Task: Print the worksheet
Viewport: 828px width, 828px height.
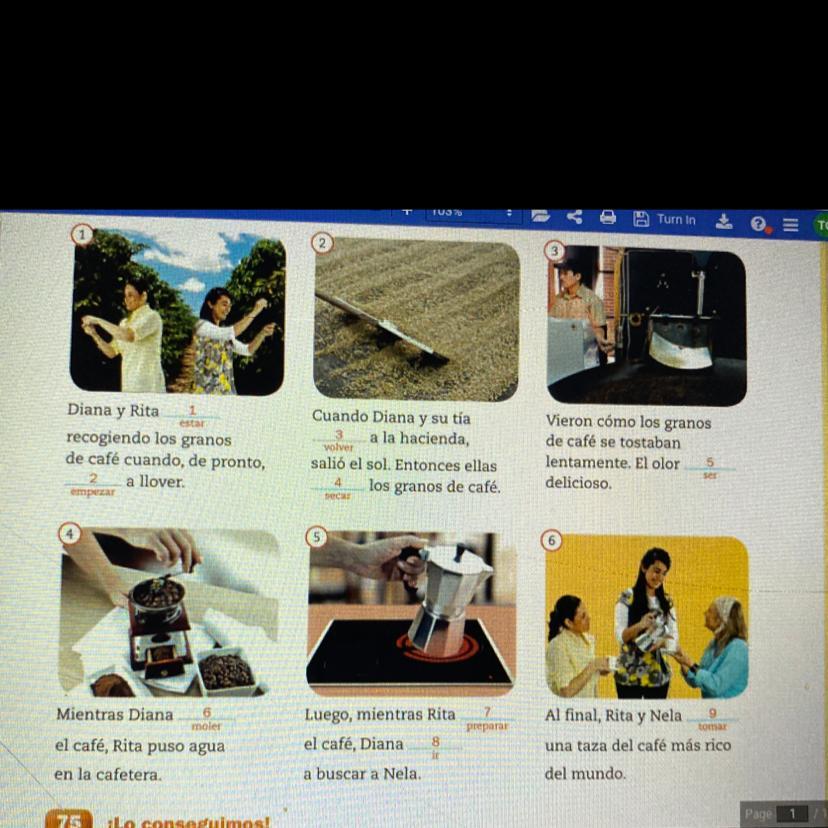Action: [x=608, y=218]
